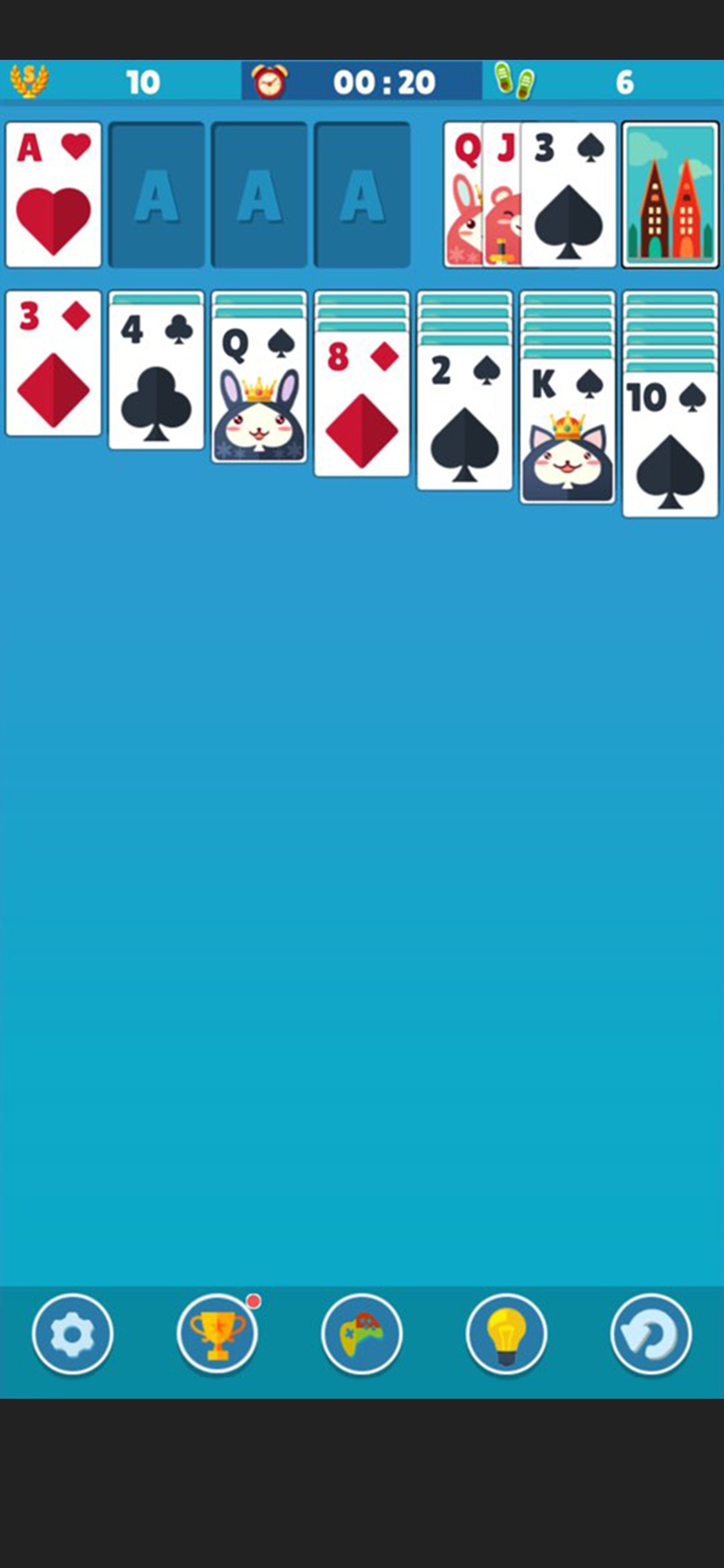Open the trophy achievements
This screenshot has width=724, height=1568.
coord(217,1334)
